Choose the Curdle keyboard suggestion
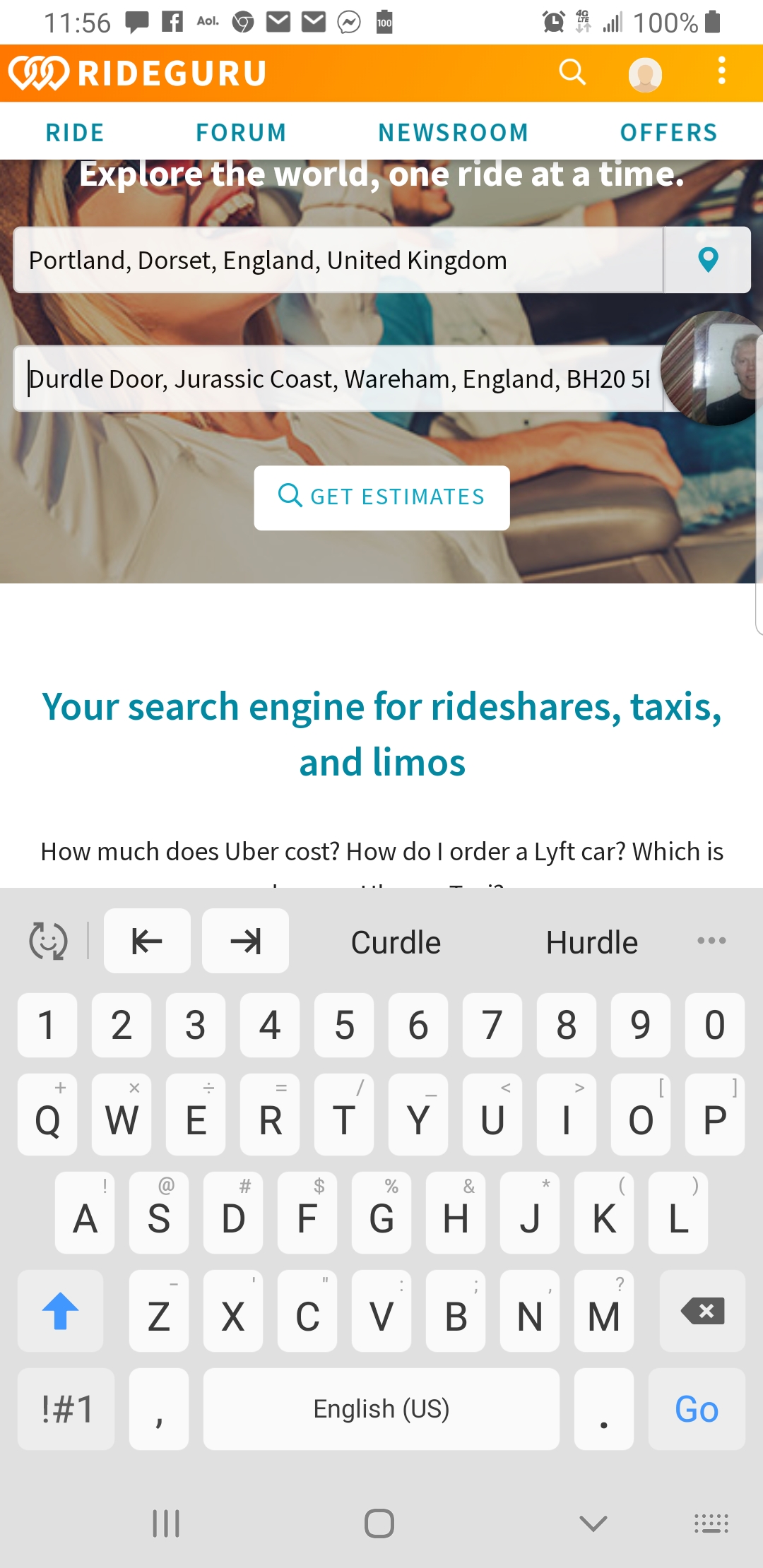The height and width of the screenshot is (1568, 763). [396, 942]
